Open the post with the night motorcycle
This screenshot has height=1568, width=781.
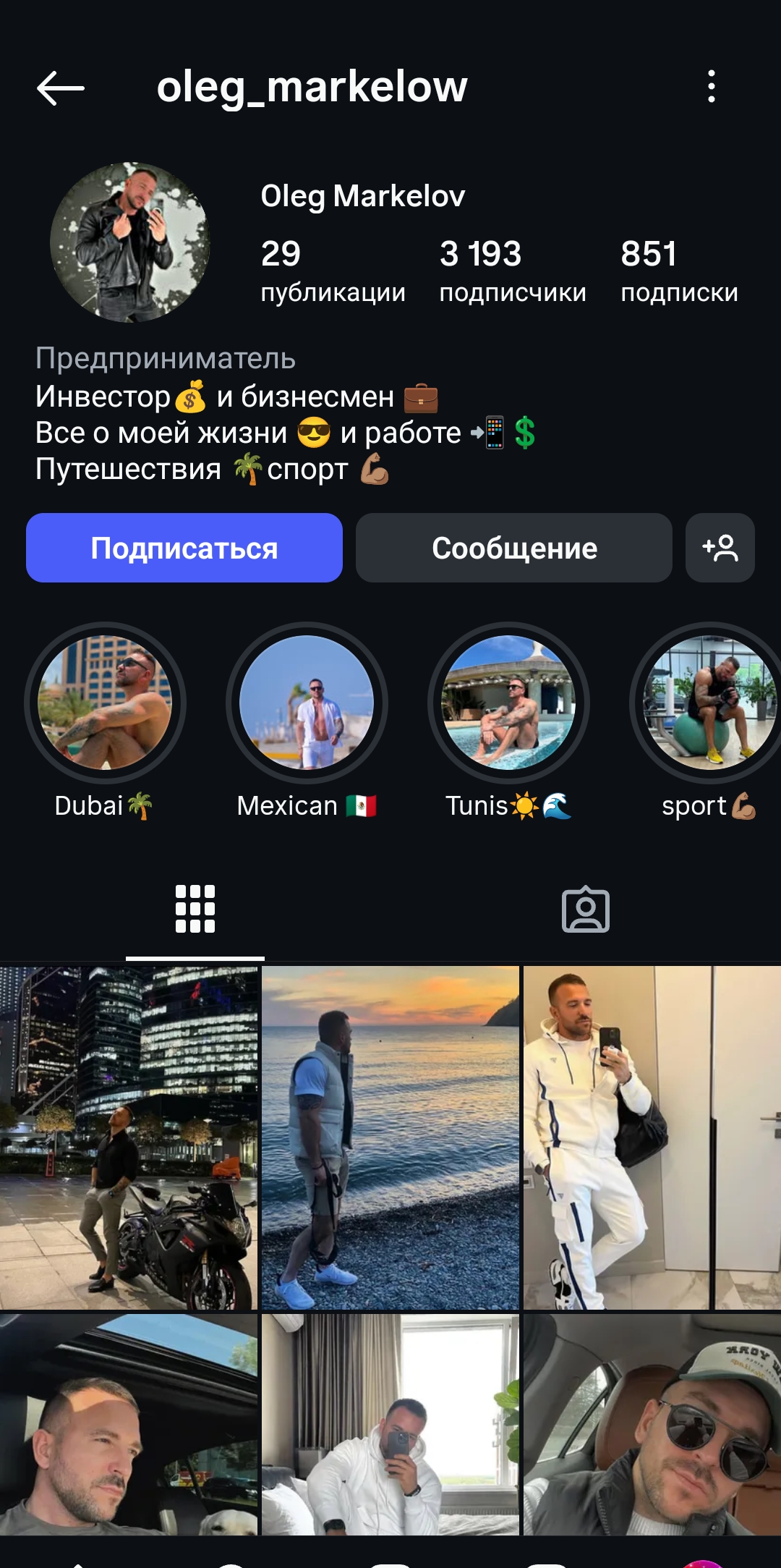129,1137
